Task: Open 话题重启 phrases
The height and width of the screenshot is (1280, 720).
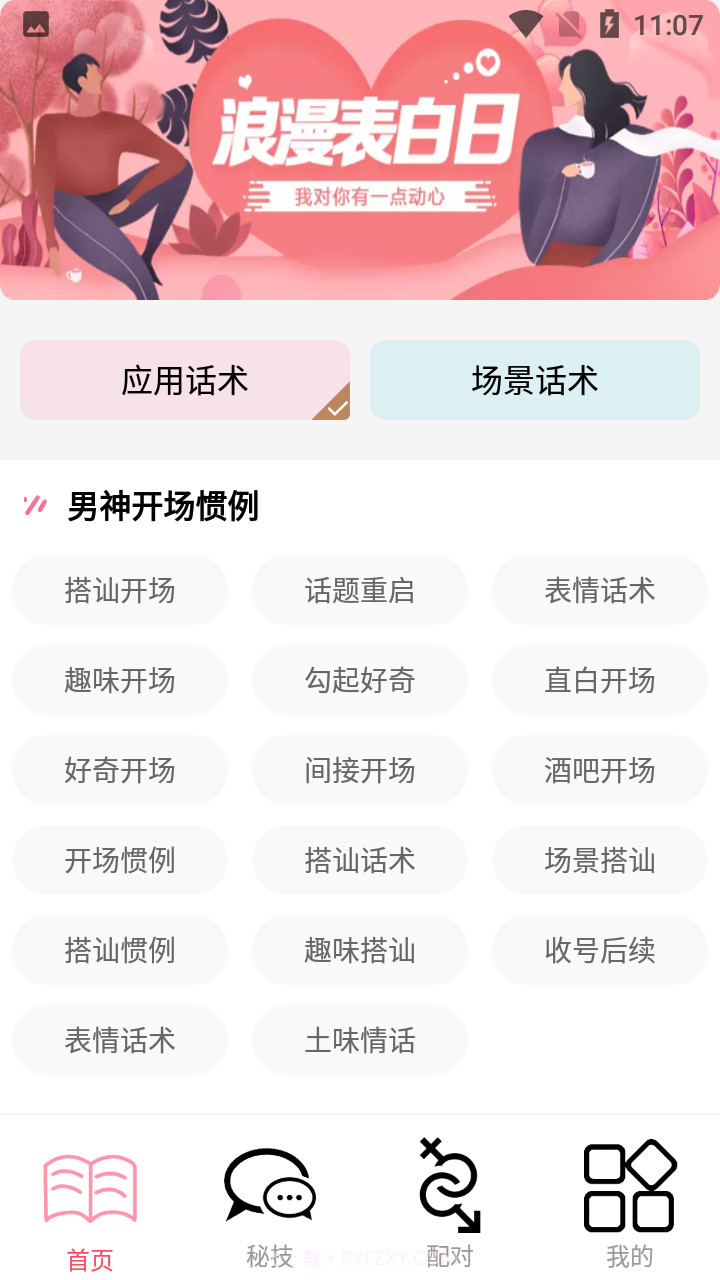Action: coord(360,590)
